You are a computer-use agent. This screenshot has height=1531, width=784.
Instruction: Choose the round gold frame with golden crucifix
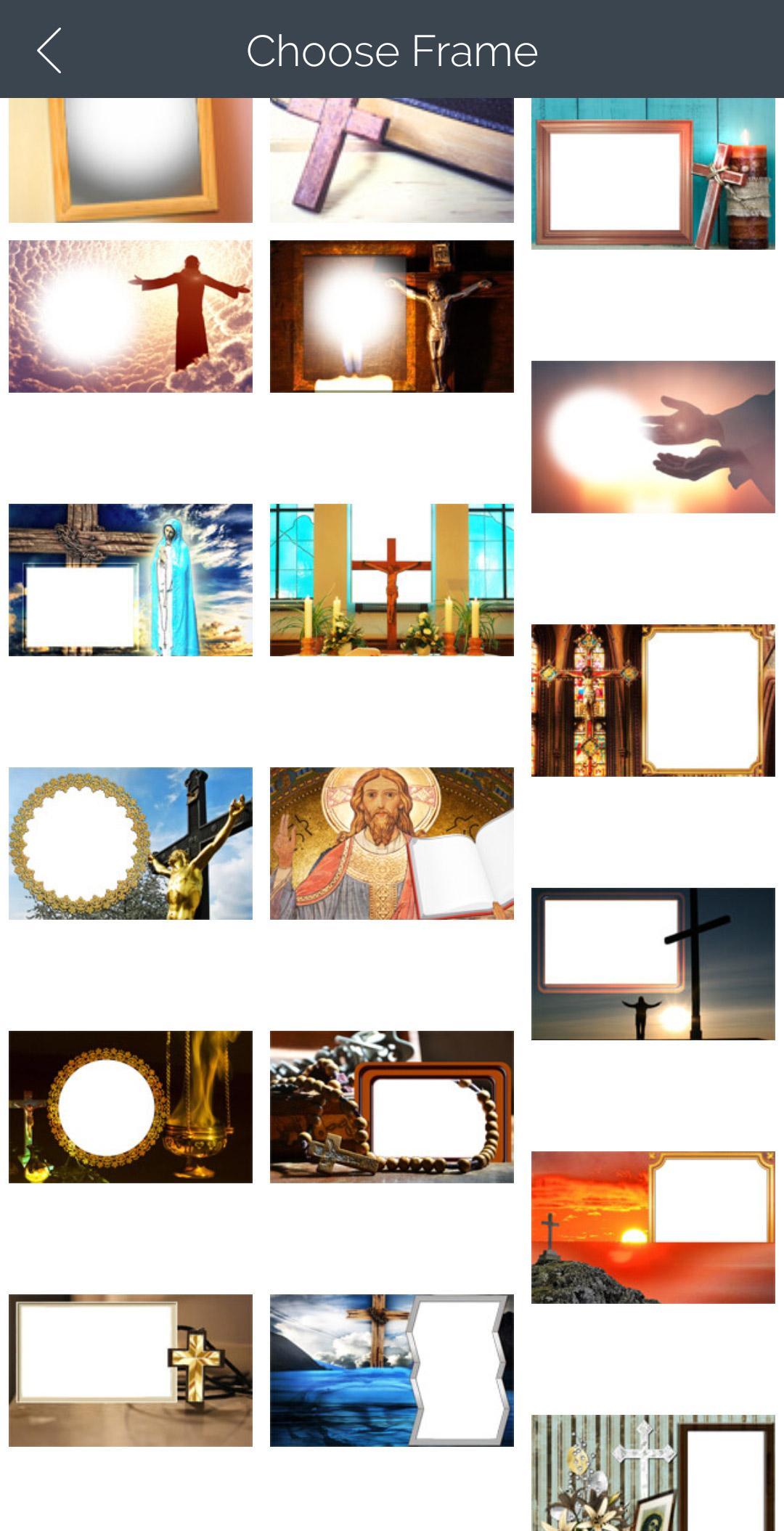click(x=131, y=844)
